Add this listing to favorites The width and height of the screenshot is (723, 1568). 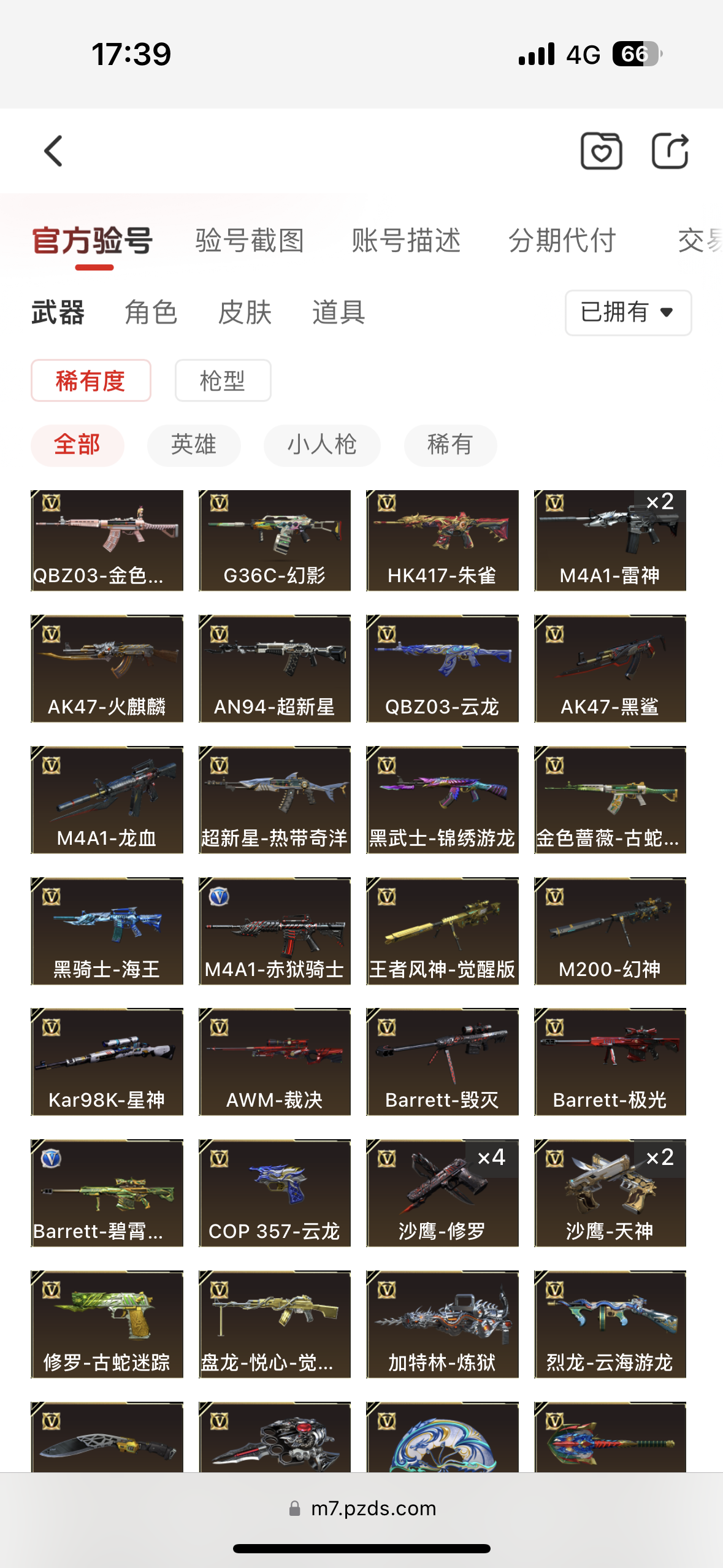(x=601, y=151)
